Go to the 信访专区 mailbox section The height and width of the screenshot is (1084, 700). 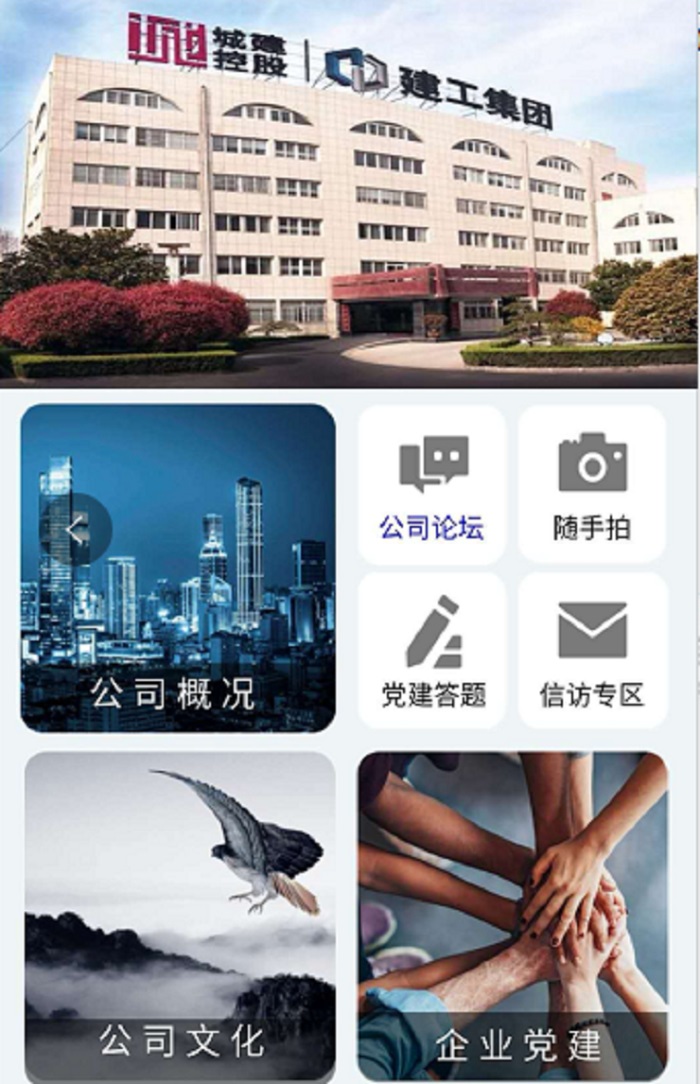coord(592,650)
